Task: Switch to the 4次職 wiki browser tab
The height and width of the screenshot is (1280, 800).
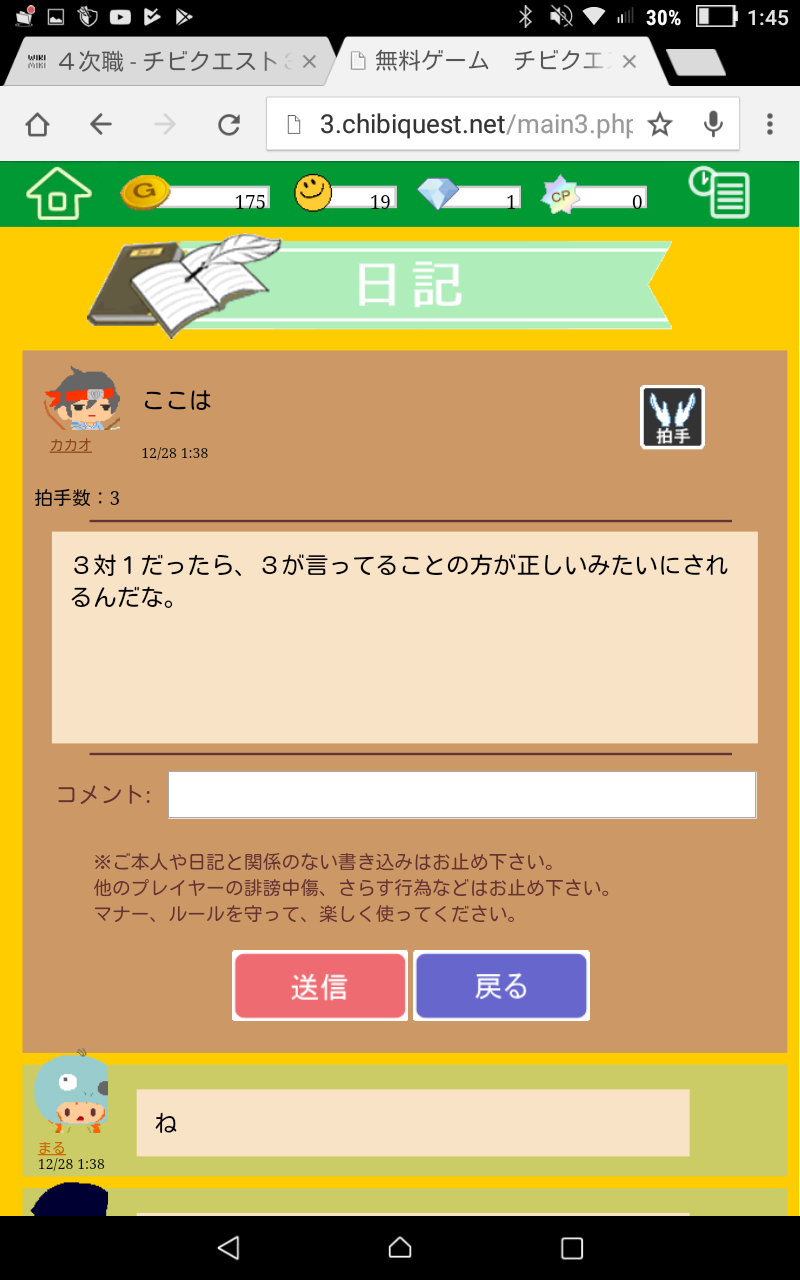Action: pos(160,62)
